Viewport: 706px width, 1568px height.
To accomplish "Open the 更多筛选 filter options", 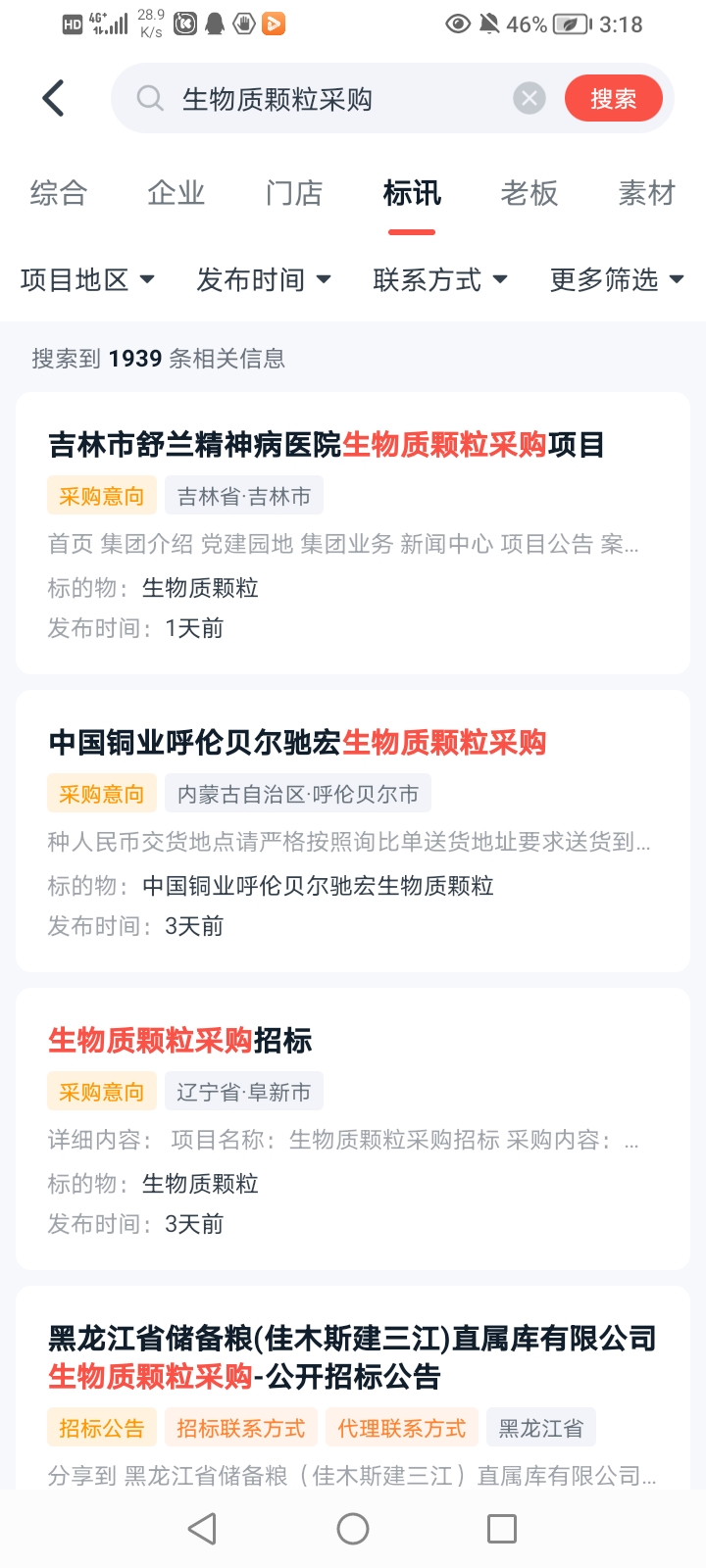I will 617,280.
